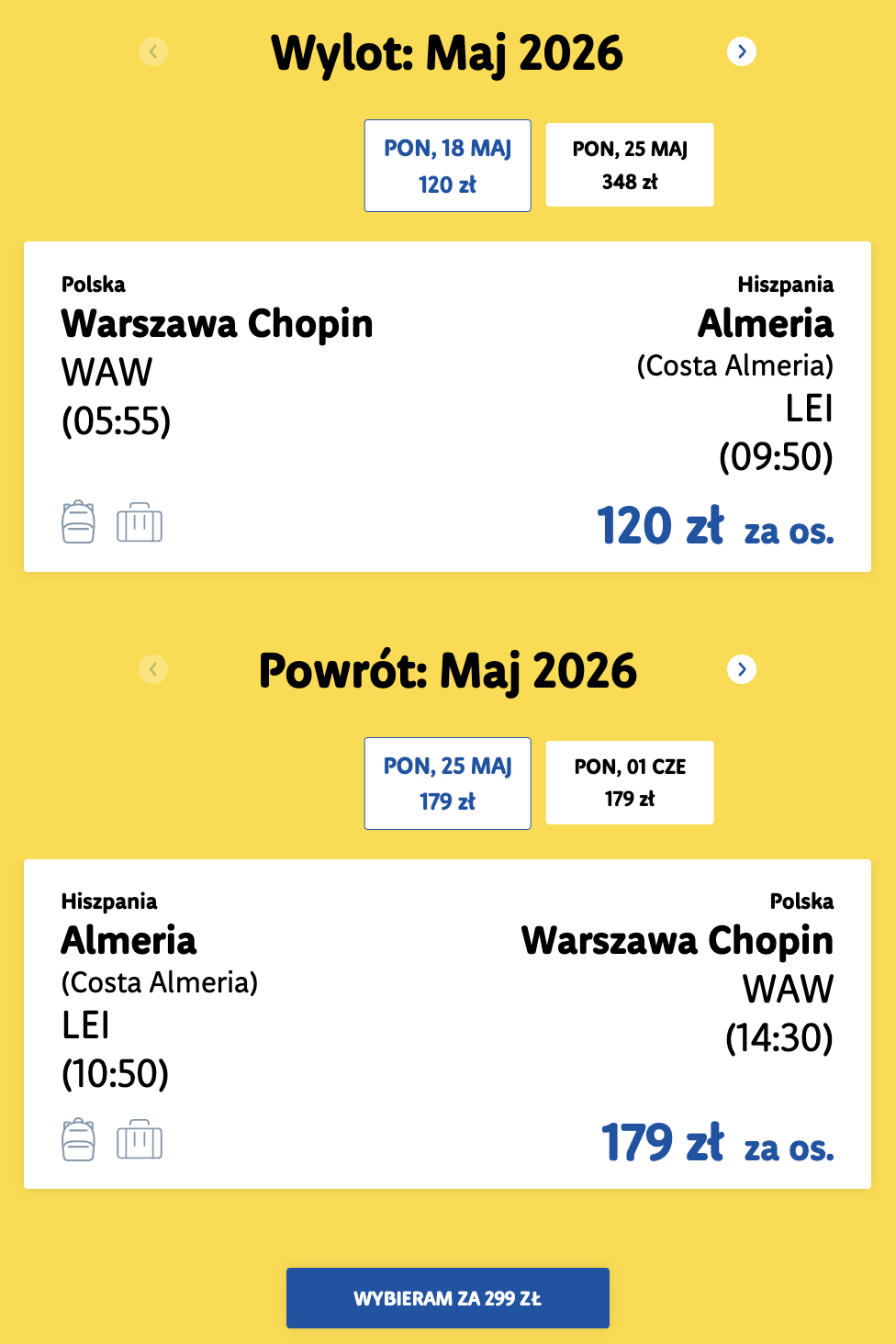896x1344 pixels.
Task: Open the Almeria to Warszawa return card
Action: (447, 1024)
